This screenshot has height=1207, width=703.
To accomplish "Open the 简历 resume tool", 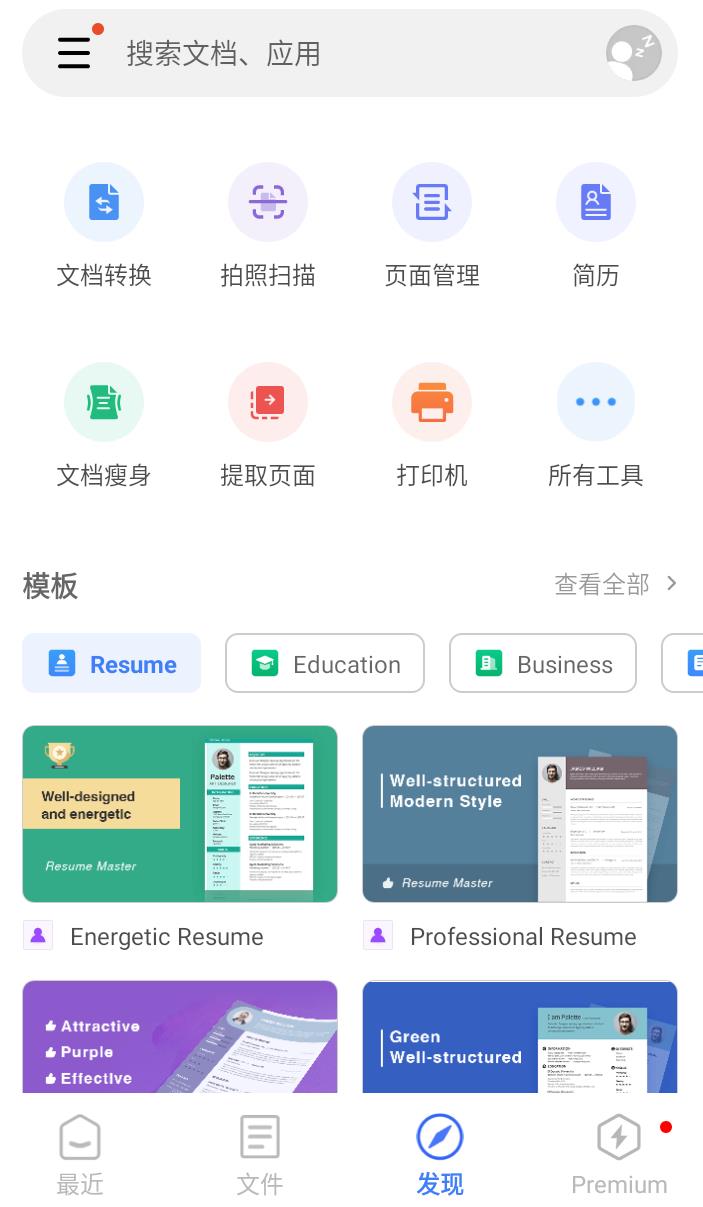I will point(596,203).
